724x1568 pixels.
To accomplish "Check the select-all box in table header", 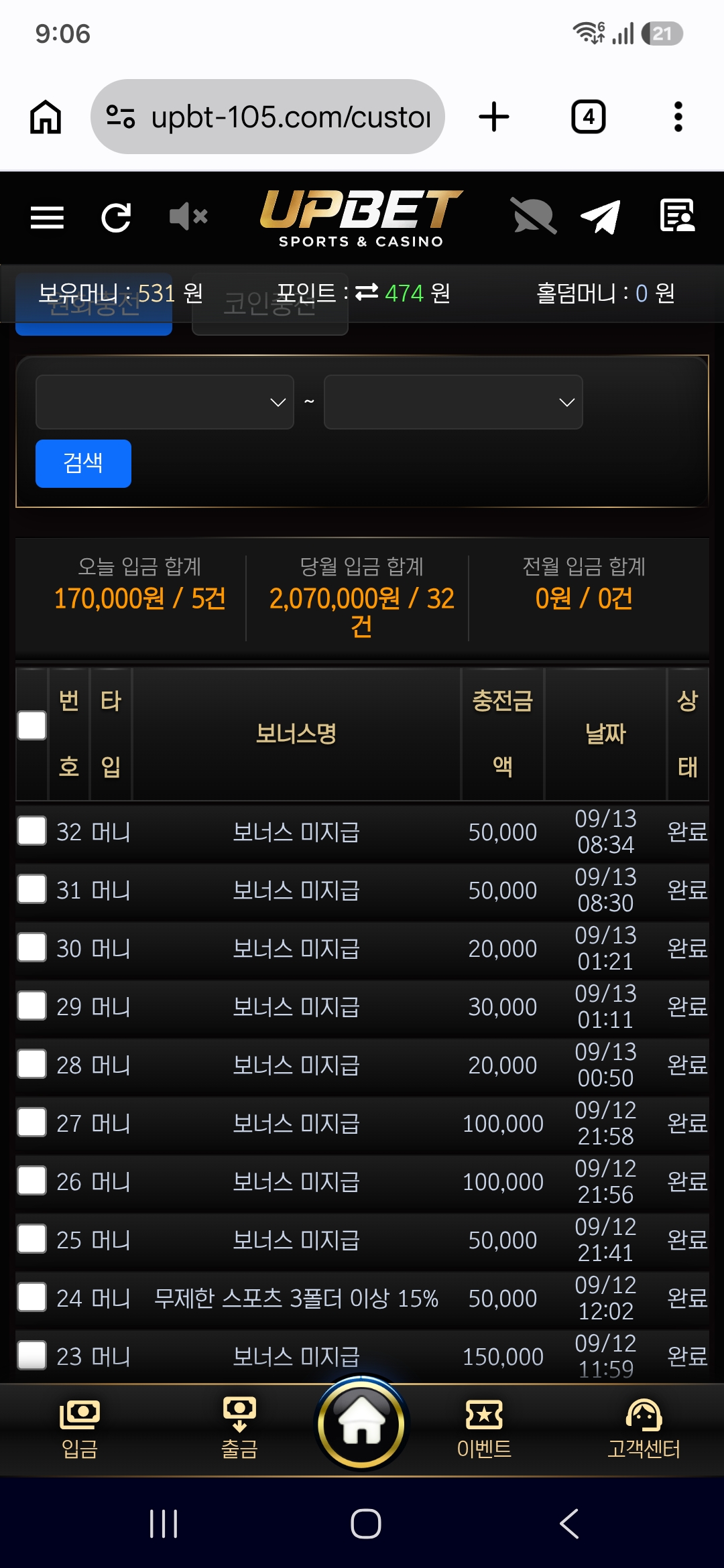I will (x=32, y=726).
